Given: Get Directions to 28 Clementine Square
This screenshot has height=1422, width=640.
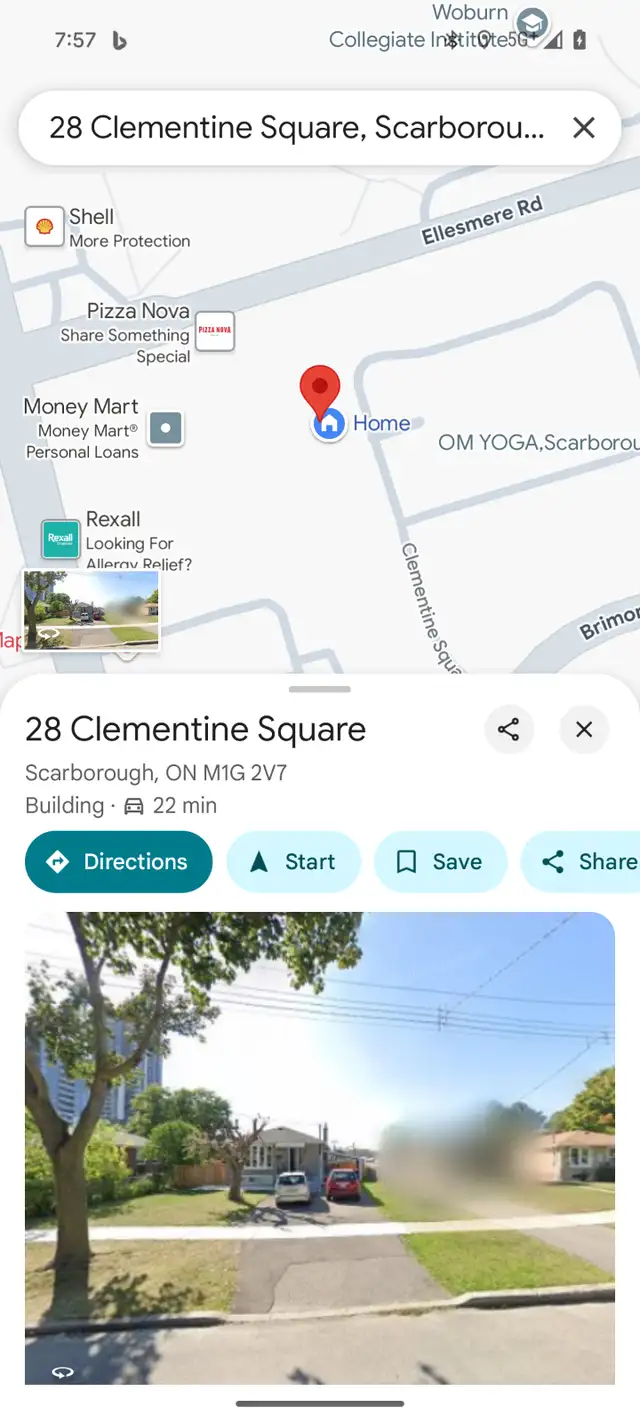Looking at the screenshot, I should pos(119,862).
